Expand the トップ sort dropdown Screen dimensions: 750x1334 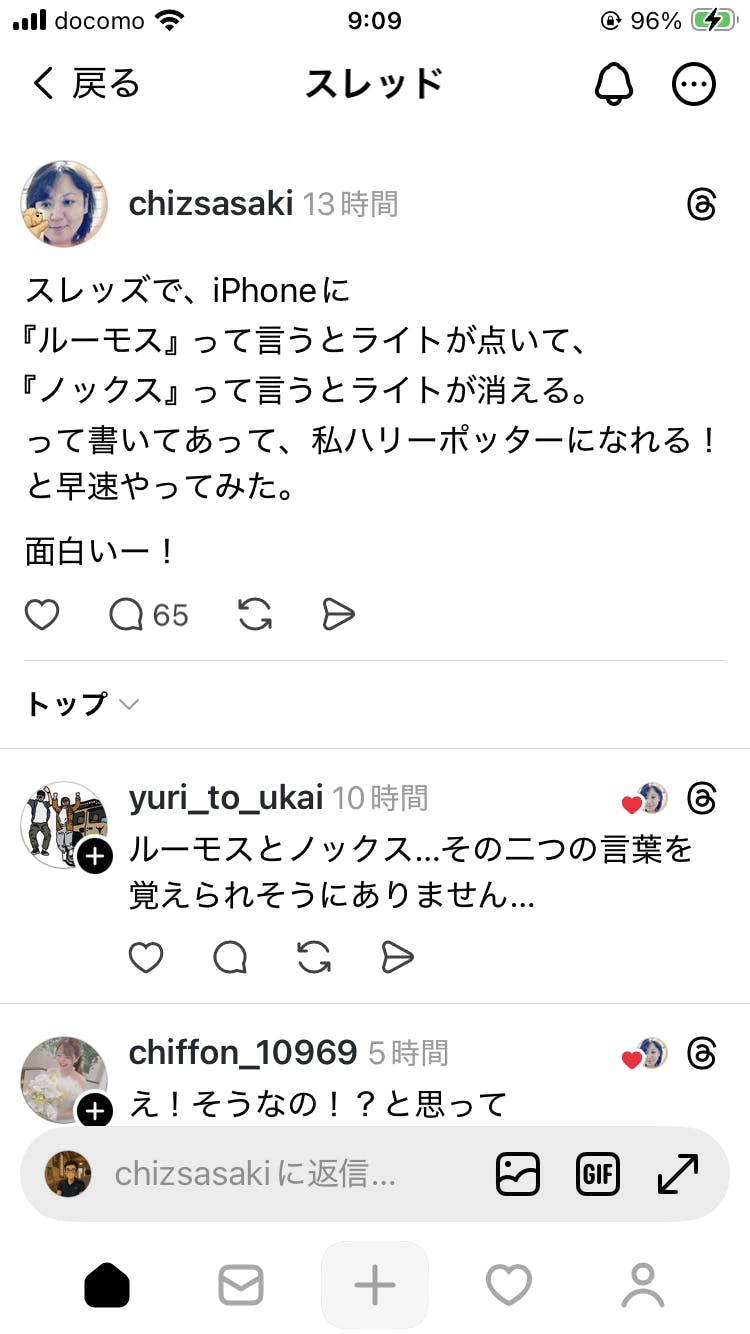pos(82,704)
